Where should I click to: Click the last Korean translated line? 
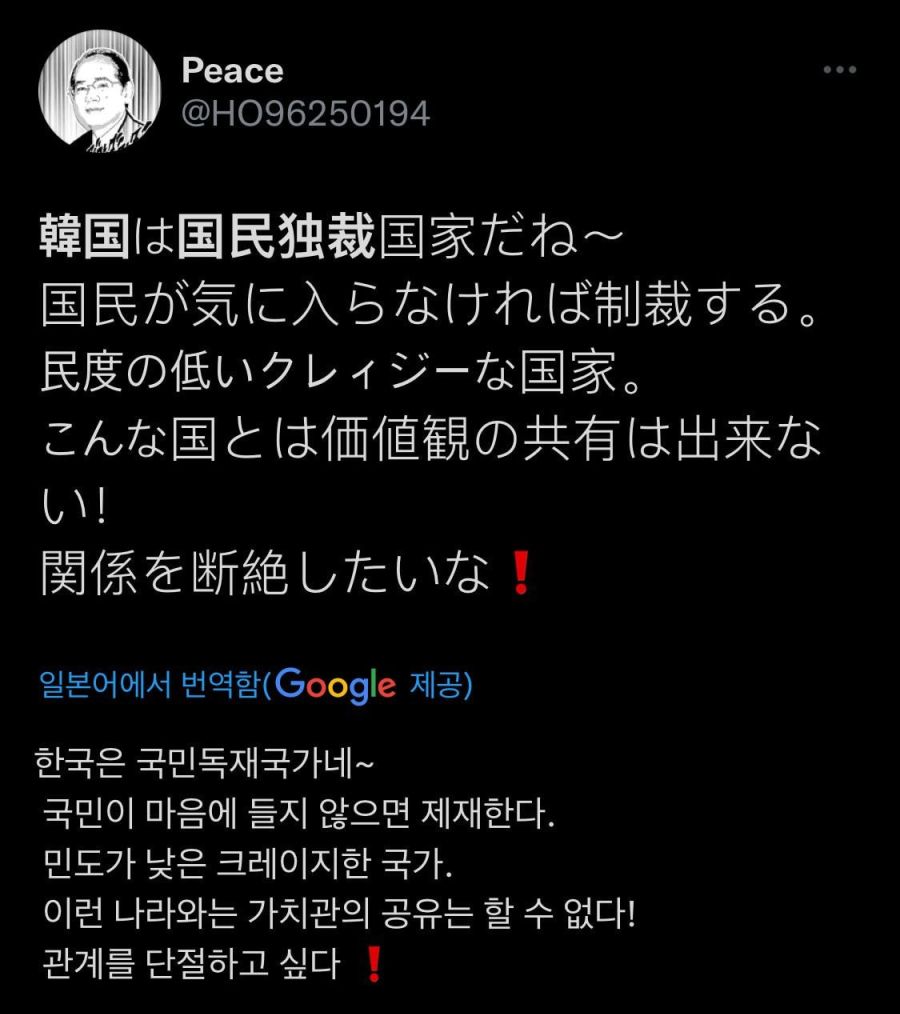180,965
